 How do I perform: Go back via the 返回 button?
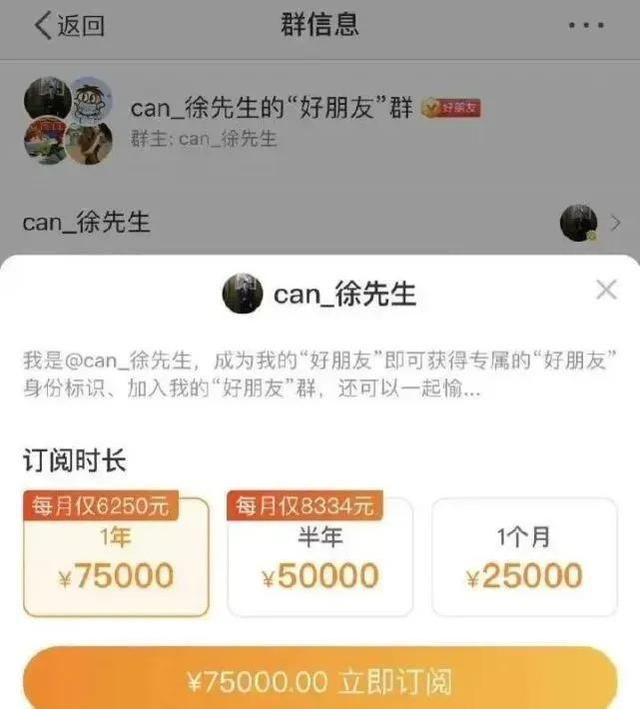point(68,26)
